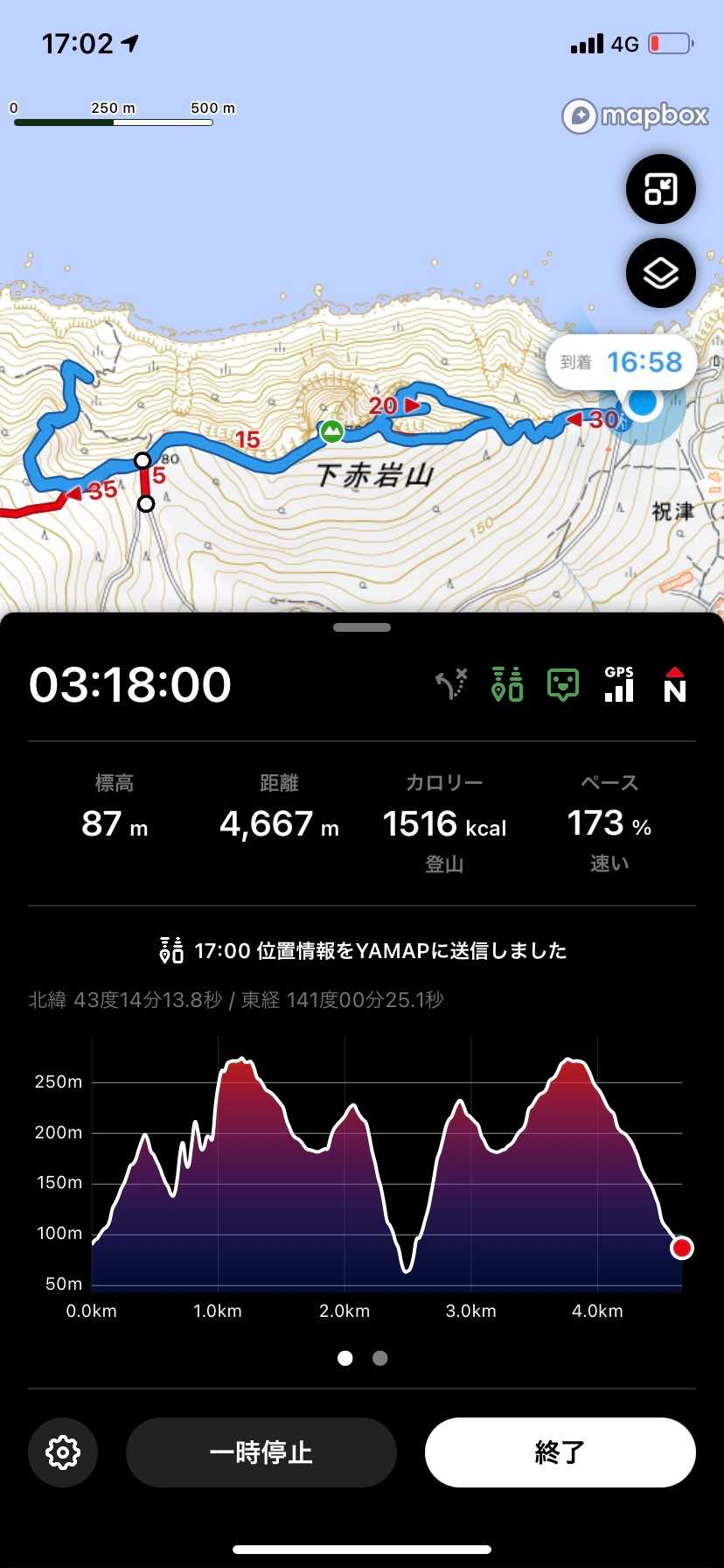724x1568 pixels.
Task: Tap the 下赤岩山 summit marker
Action: (x=331, y=430)
